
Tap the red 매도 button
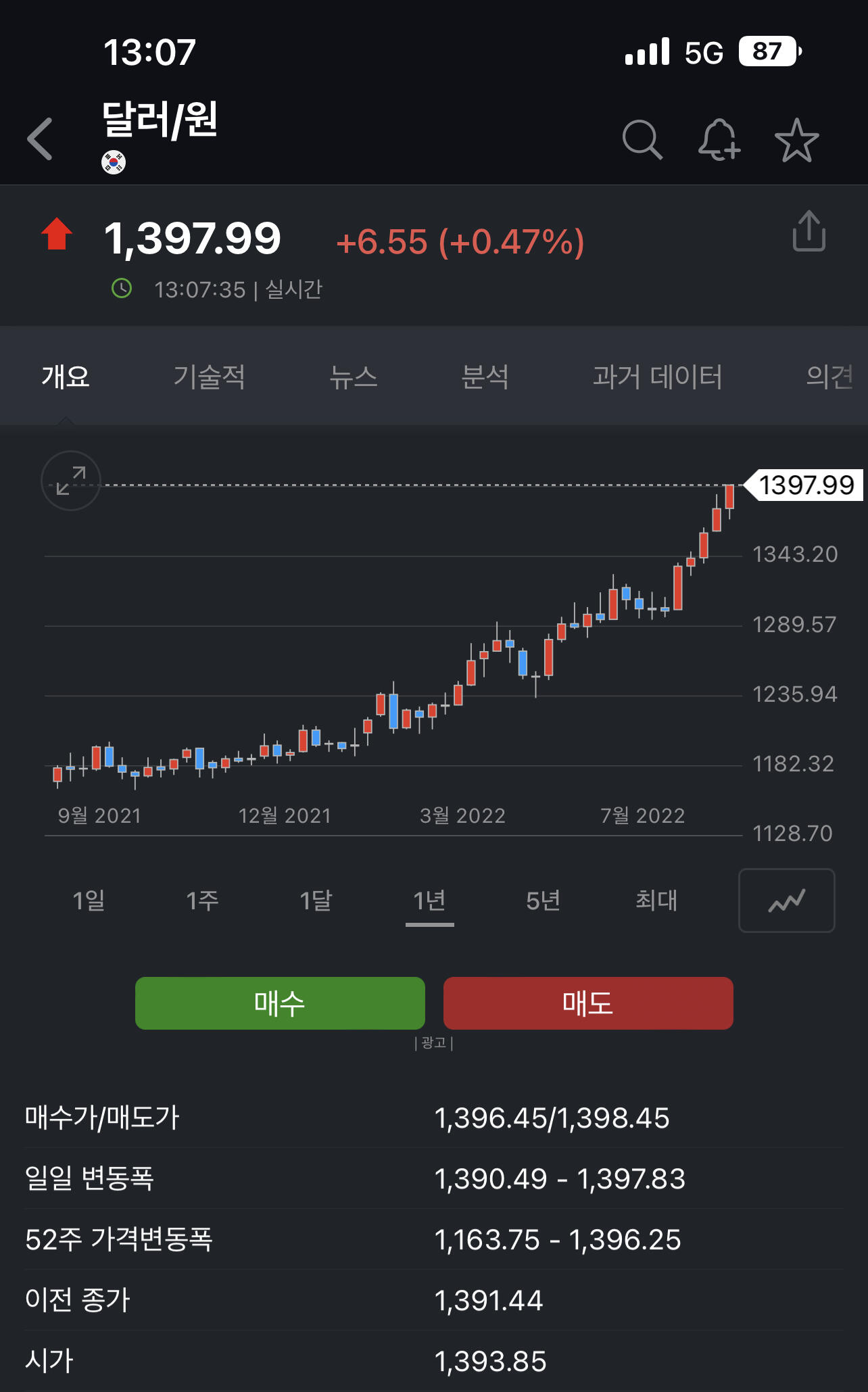[588, 1003]
